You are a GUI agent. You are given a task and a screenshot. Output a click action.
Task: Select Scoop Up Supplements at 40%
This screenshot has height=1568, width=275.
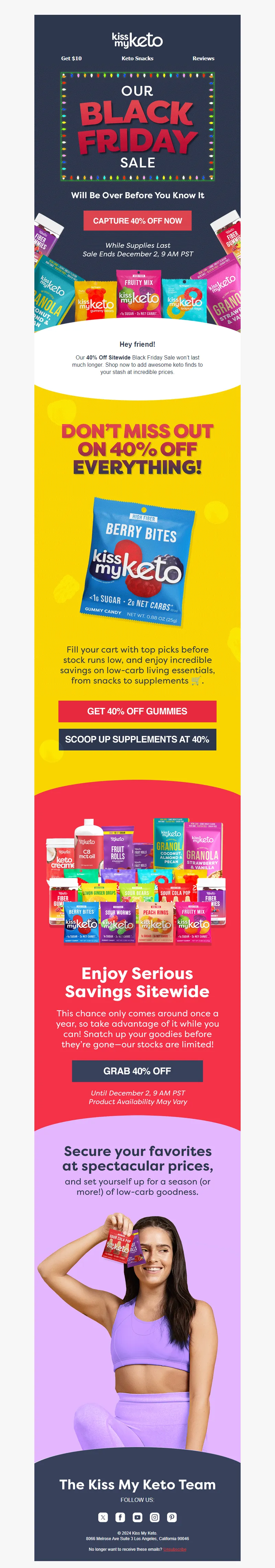[x=137, y=739]
